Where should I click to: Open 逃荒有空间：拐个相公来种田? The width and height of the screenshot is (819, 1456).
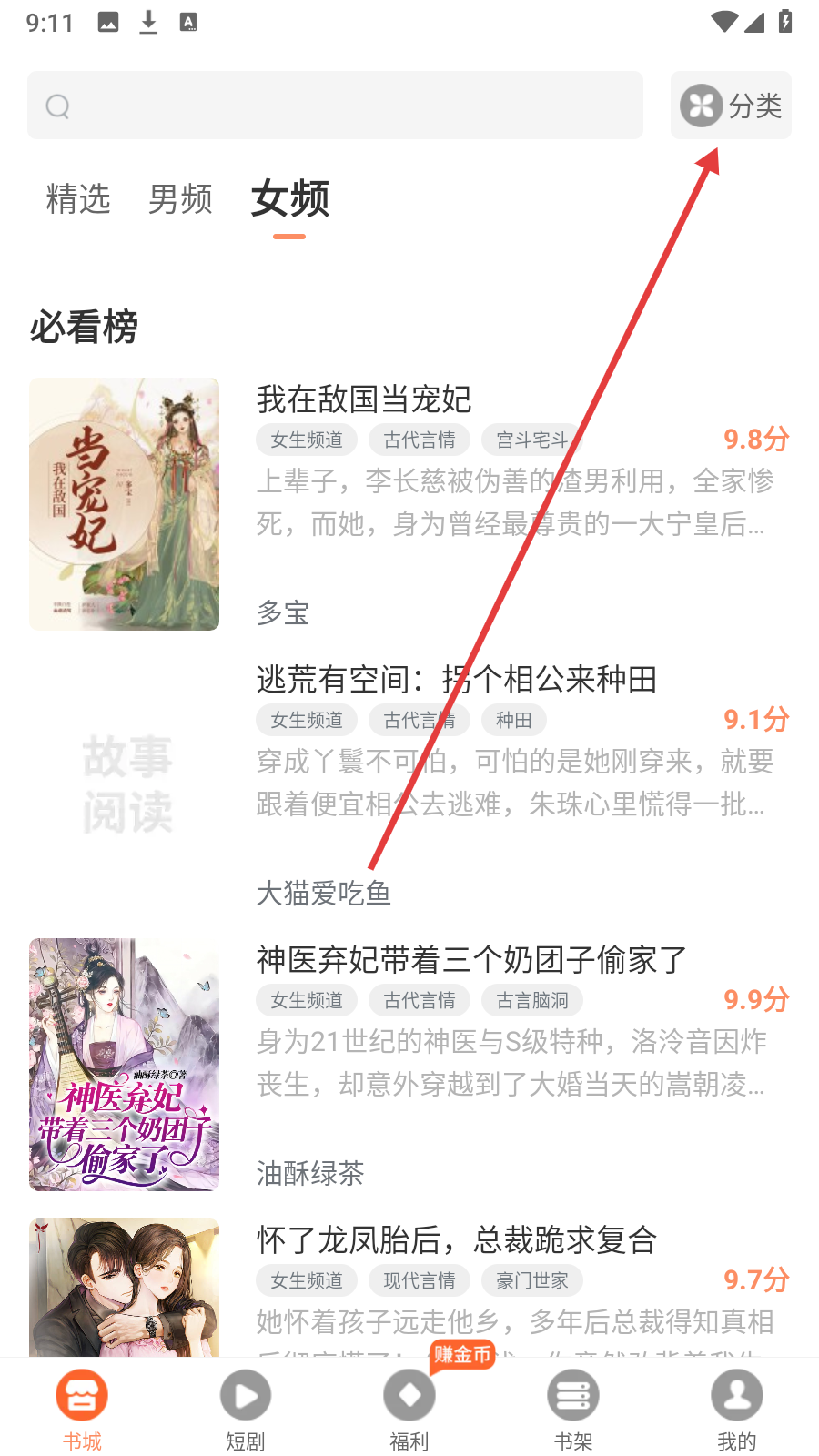456,679
